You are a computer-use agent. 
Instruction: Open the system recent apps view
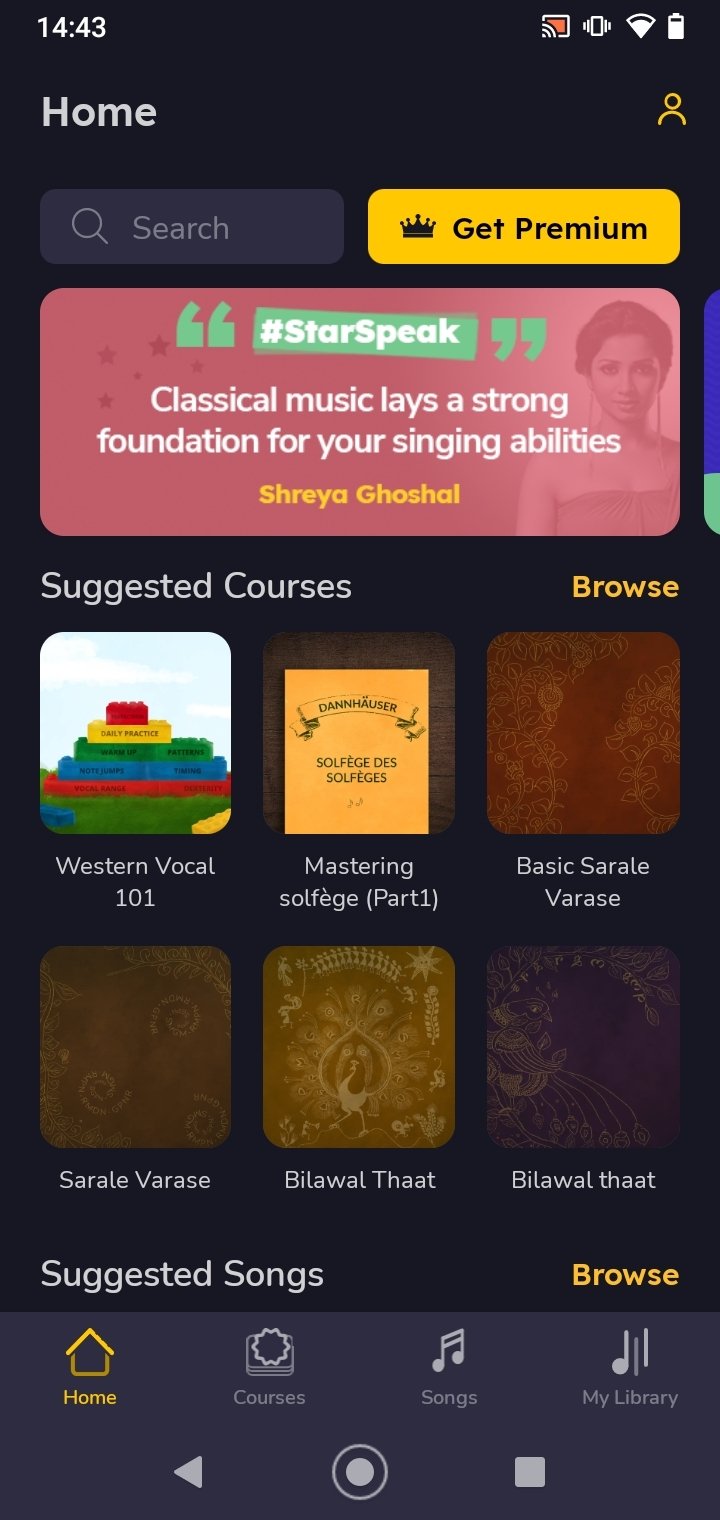530,1472
